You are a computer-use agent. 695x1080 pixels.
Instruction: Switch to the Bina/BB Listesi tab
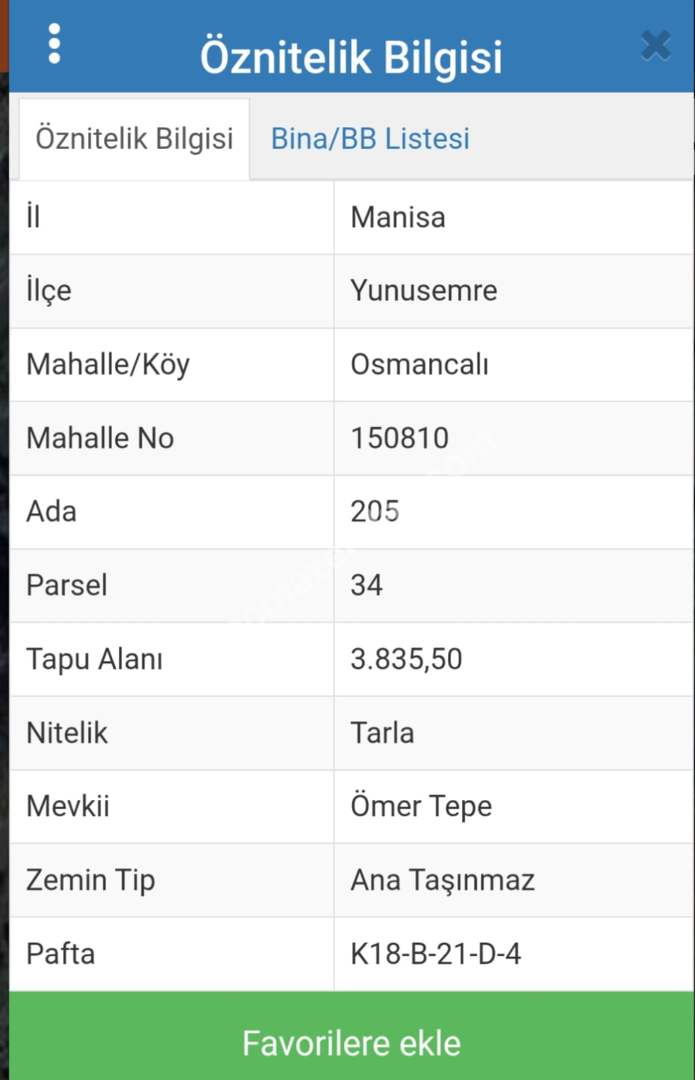[x=370, y=138]
